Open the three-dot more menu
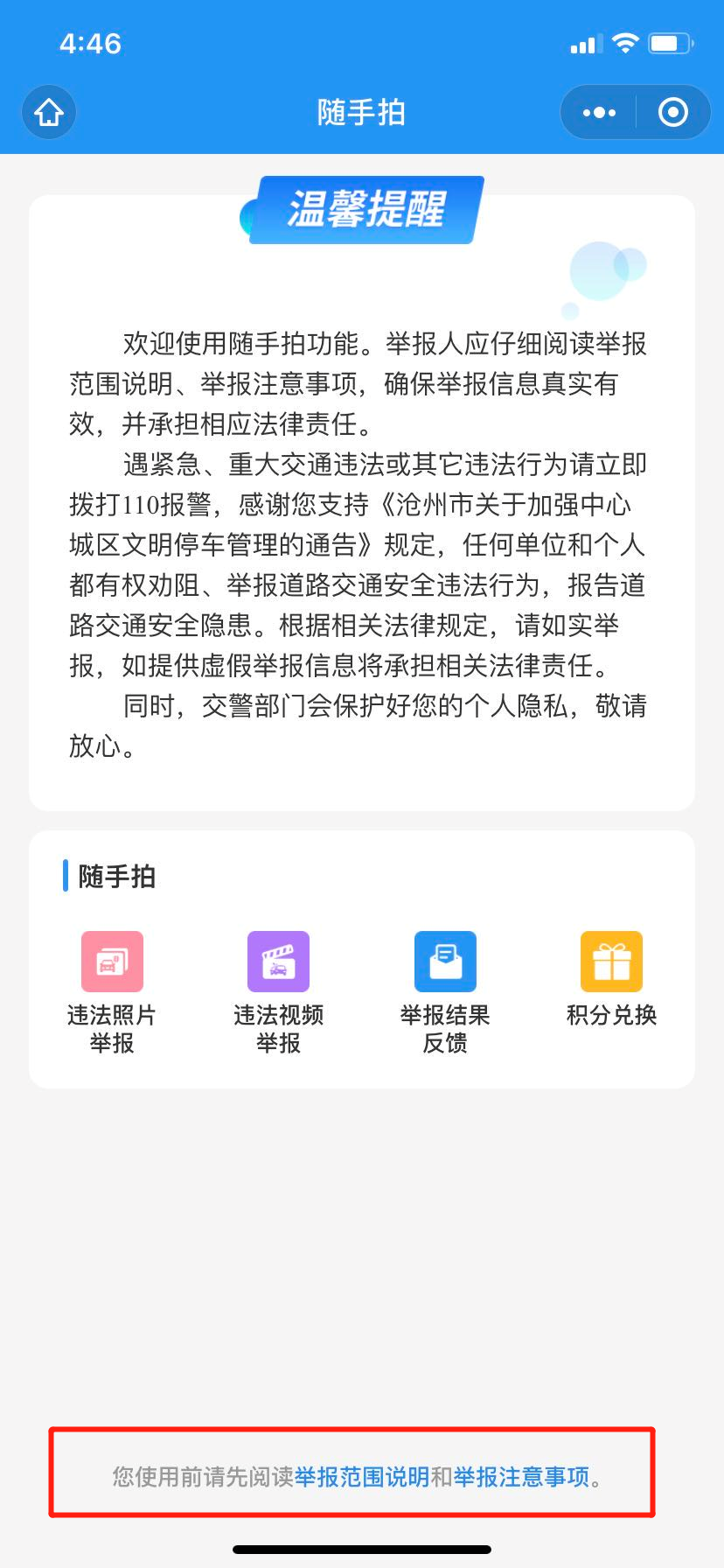This screenshot has height=1568, width=724. click(599, 112)
